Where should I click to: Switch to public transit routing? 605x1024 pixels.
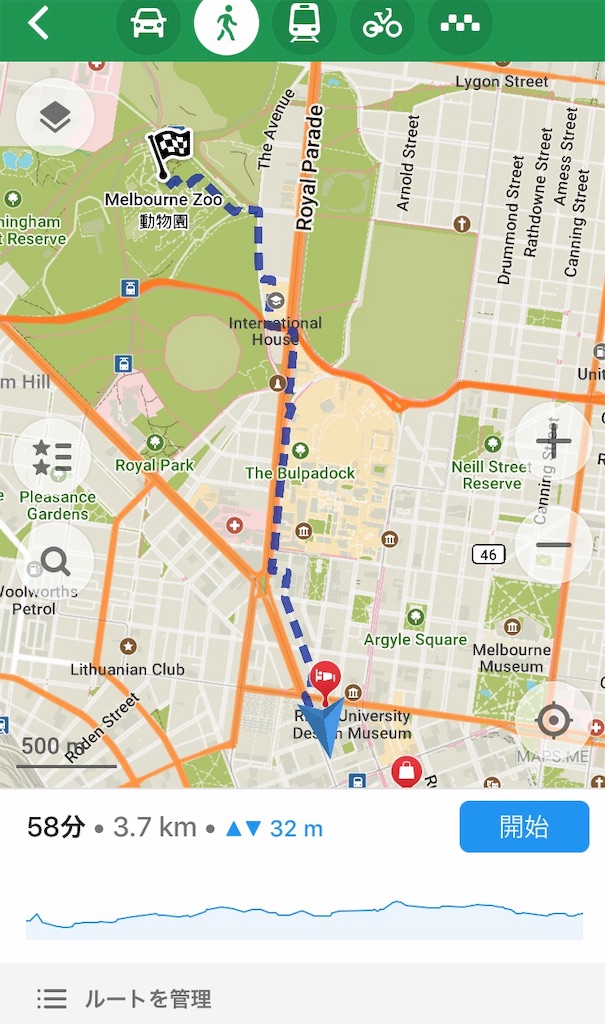[x=304, y=23]
